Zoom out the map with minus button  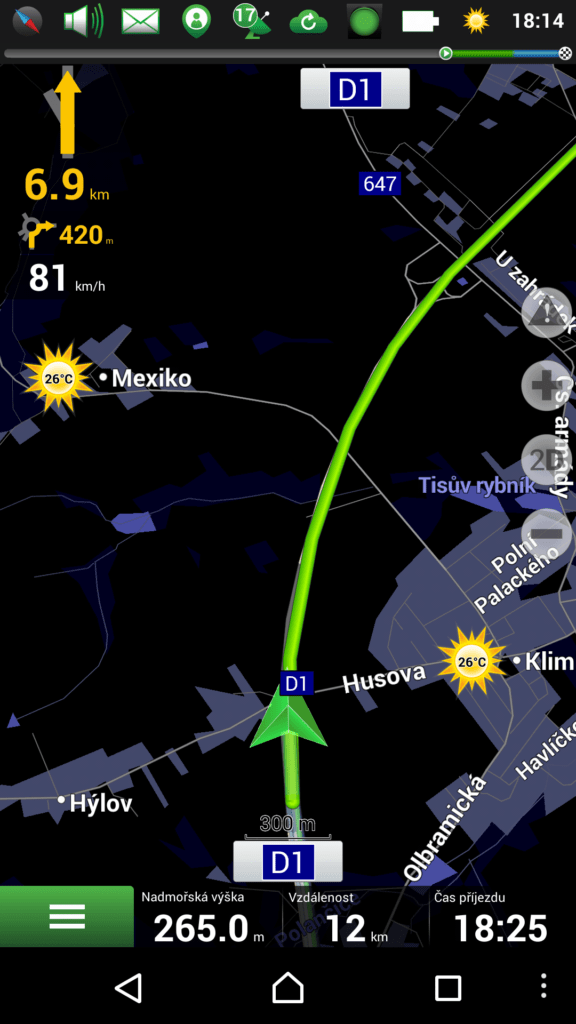(547, 534)
